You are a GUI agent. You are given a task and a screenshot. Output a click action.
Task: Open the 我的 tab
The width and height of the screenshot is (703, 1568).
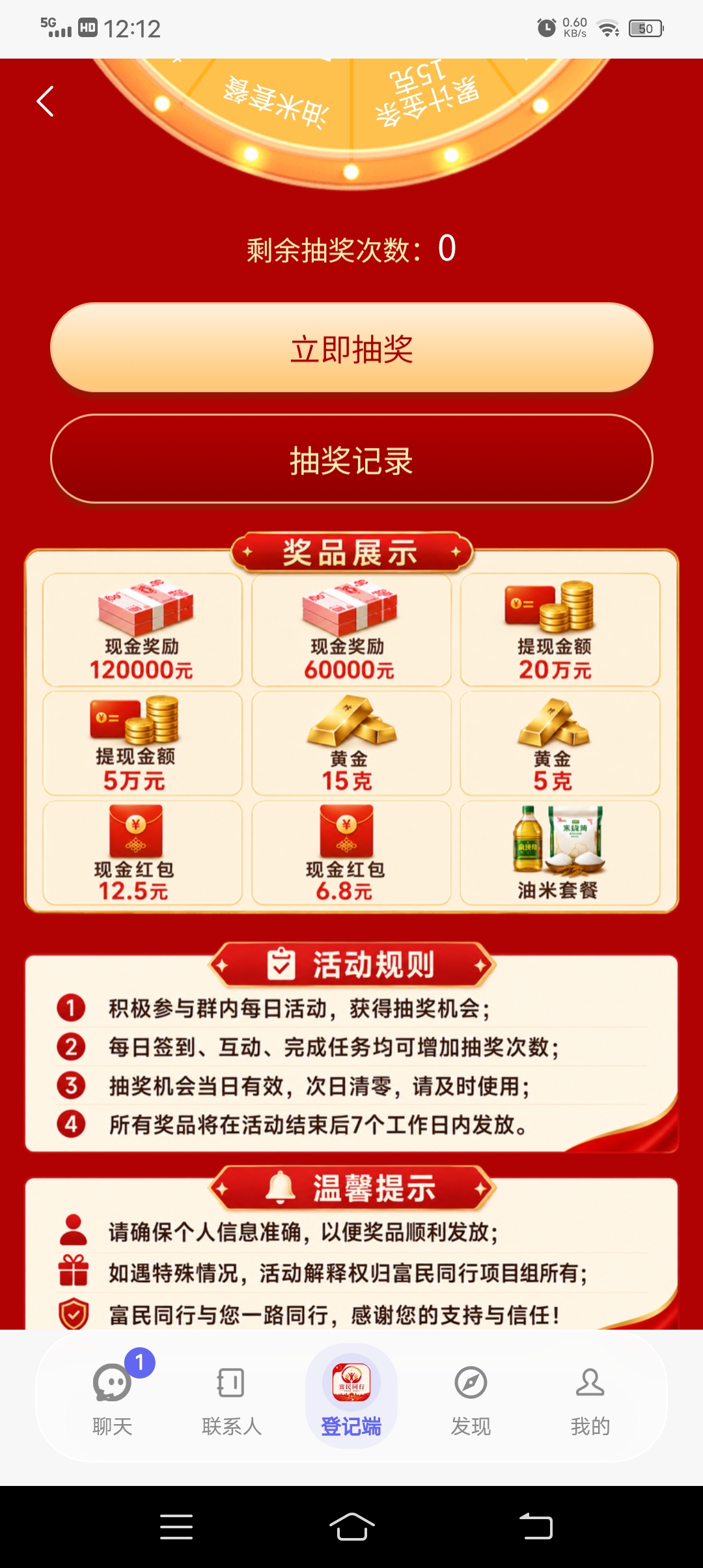(x=590, y=1396)
